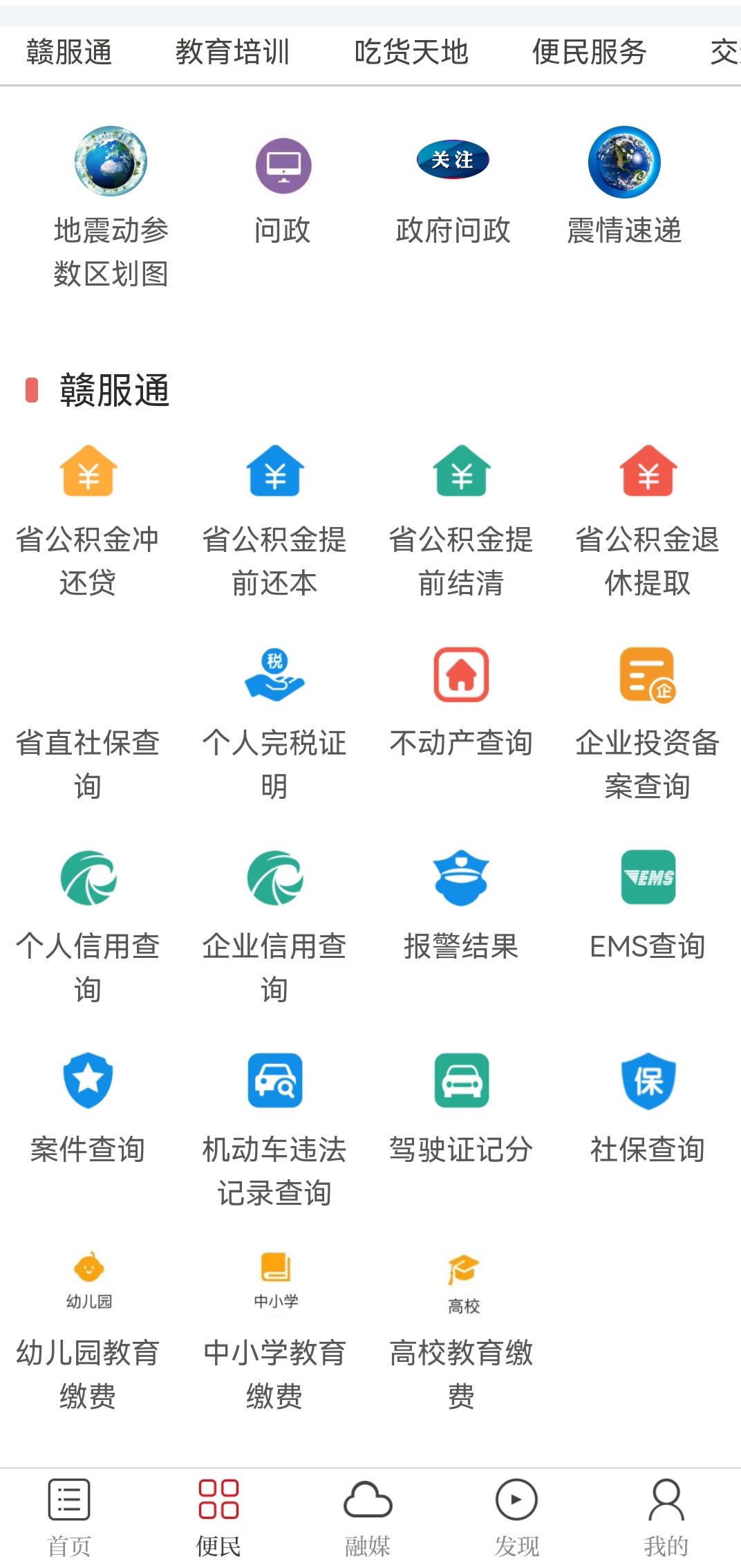Switch to the 教育培训 tab

point(234,50)
